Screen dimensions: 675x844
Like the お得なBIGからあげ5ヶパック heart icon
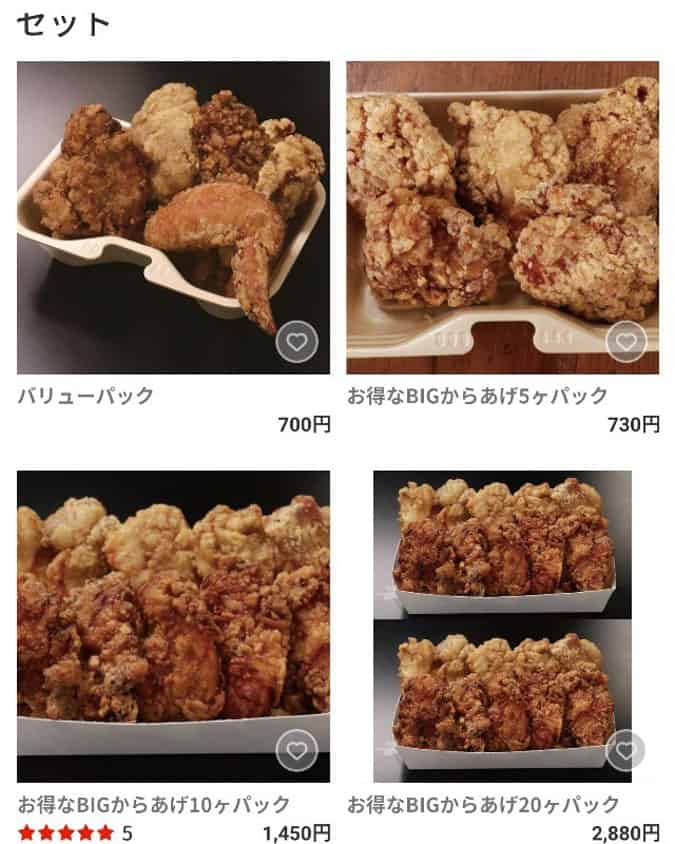626,343
